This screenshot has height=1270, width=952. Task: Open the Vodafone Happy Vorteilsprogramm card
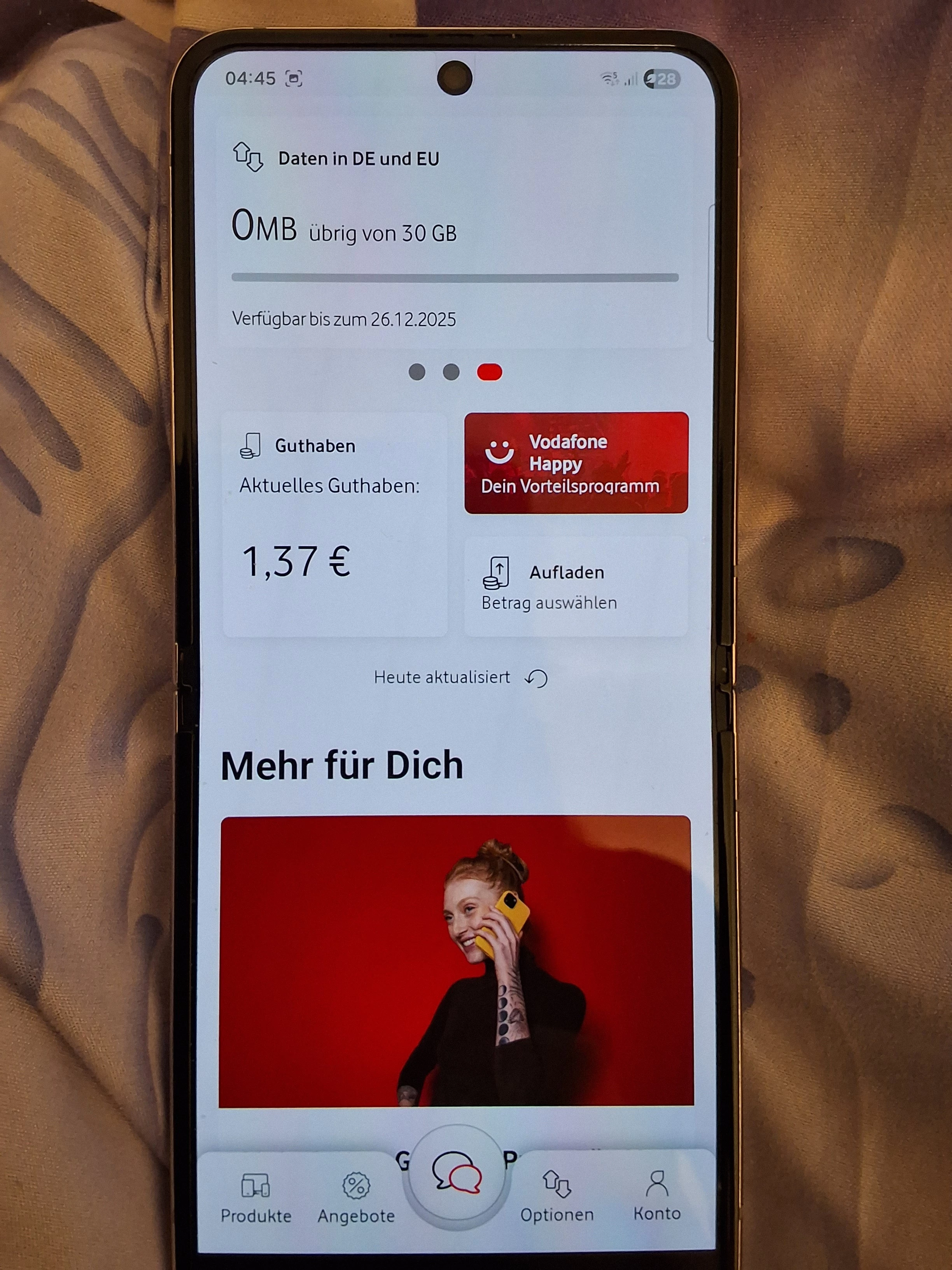[576, 463]
